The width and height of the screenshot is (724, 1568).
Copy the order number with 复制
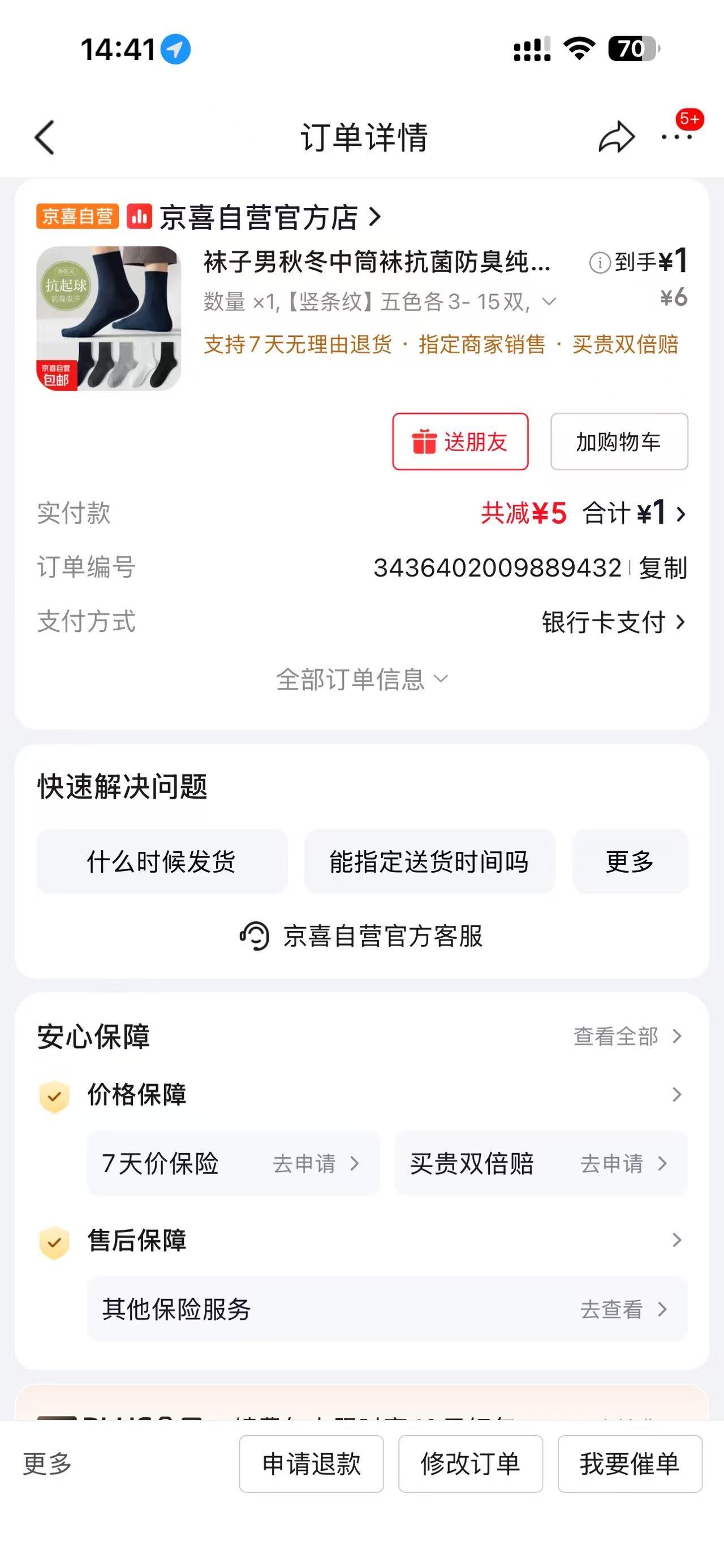coord(662,568)
